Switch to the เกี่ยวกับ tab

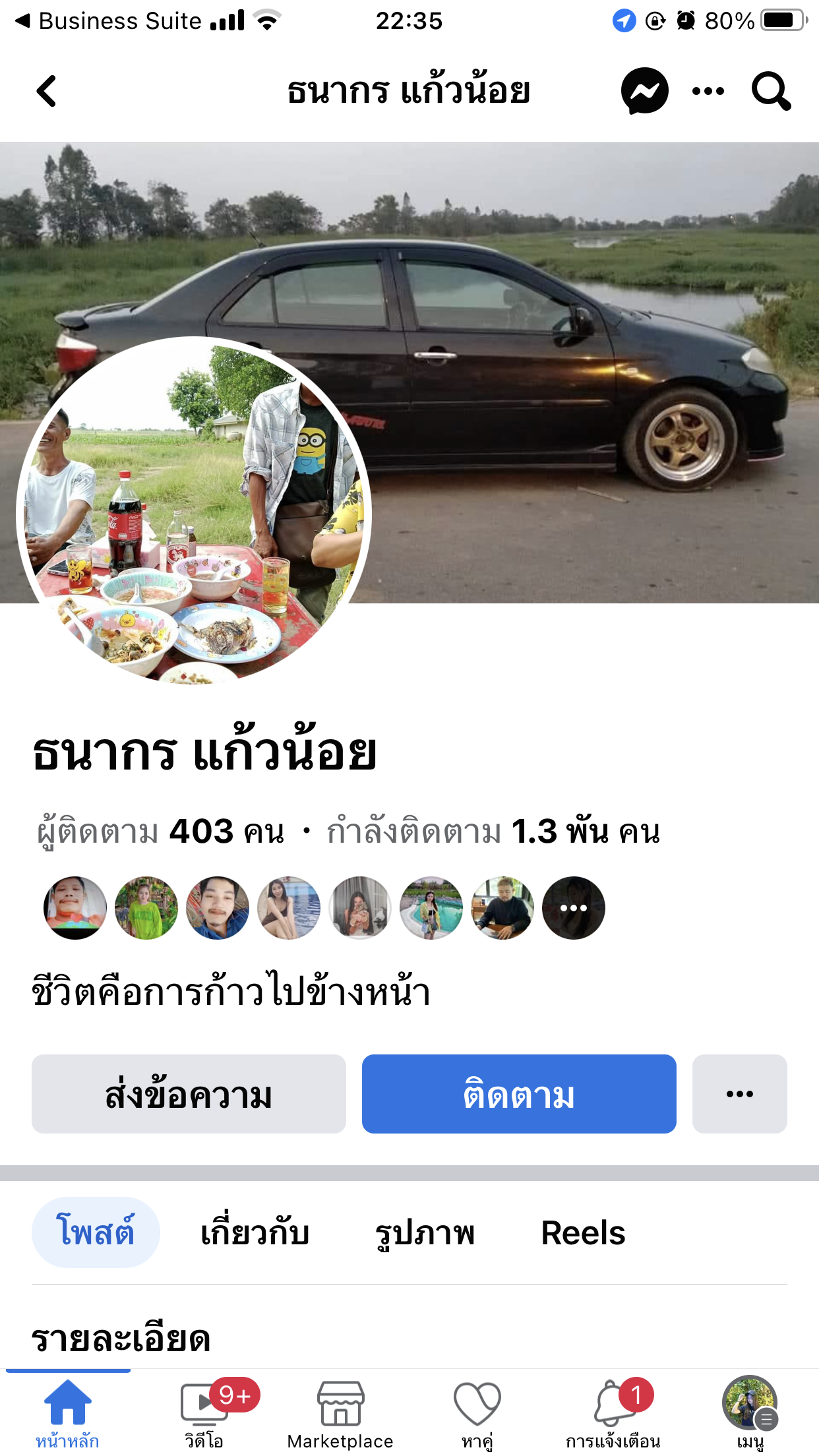[x=255, y=1232]
